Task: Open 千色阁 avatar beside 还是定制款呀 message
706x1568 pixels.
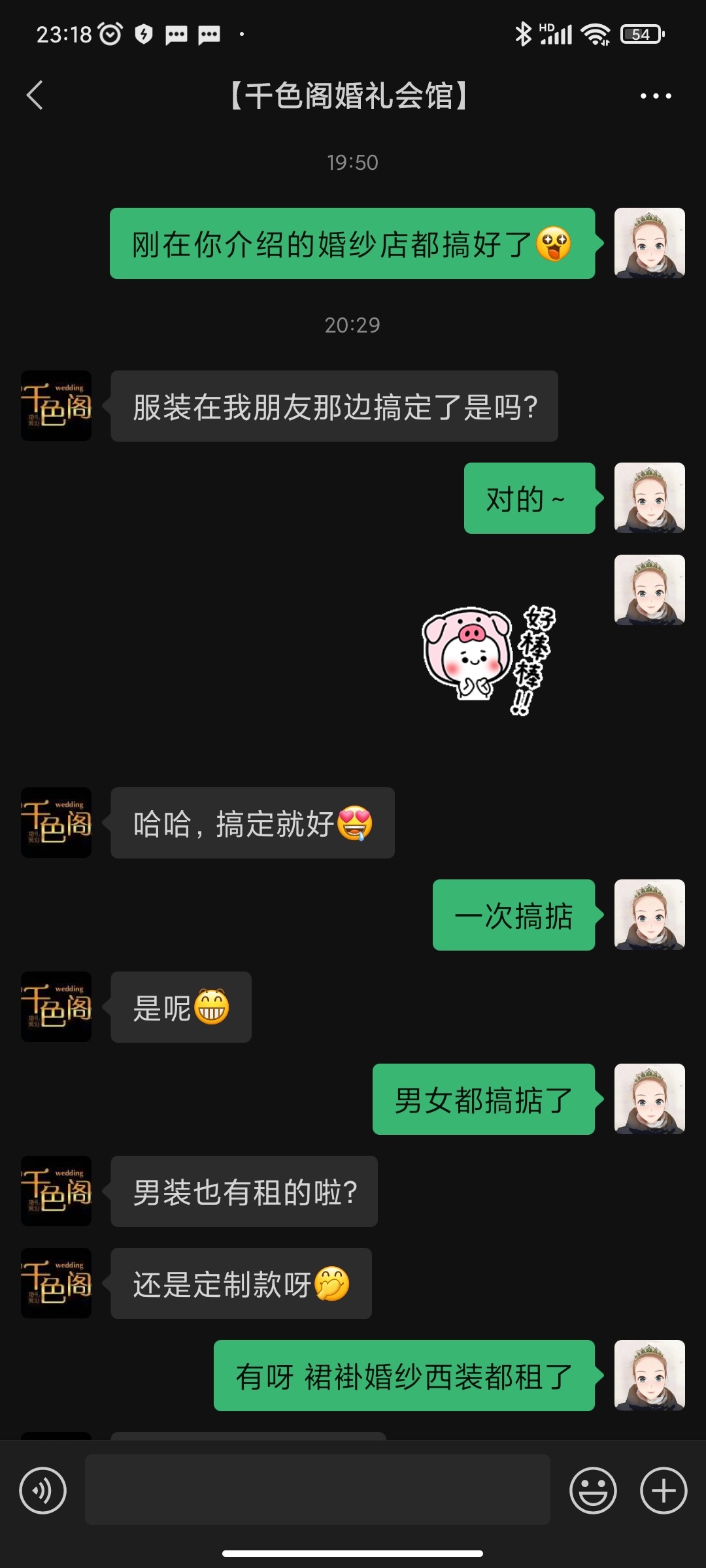Action: pos(56,1283)
